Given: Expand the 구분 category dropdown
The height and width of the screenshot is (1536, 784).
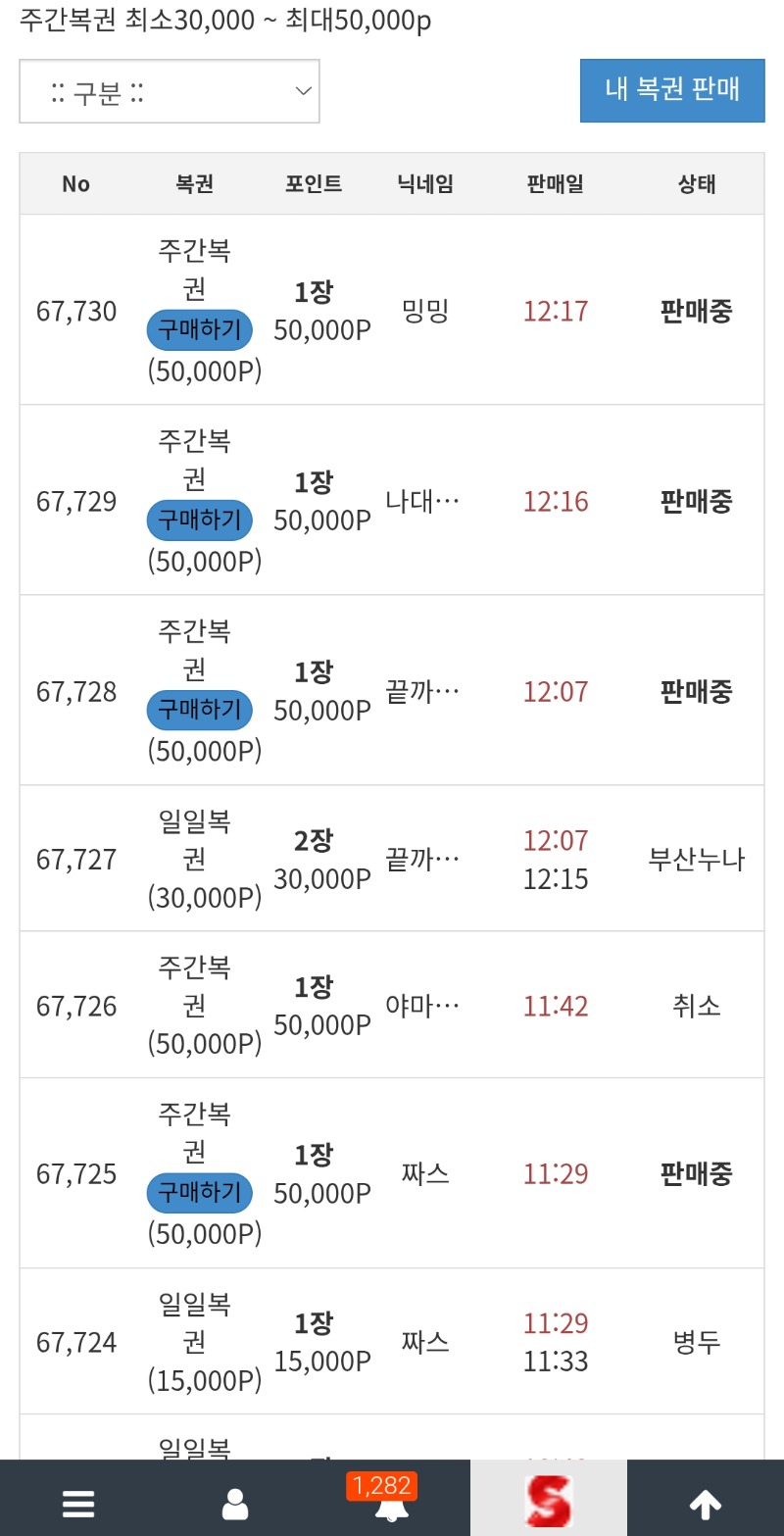Looking at the screenshot, I should (170, 91).
